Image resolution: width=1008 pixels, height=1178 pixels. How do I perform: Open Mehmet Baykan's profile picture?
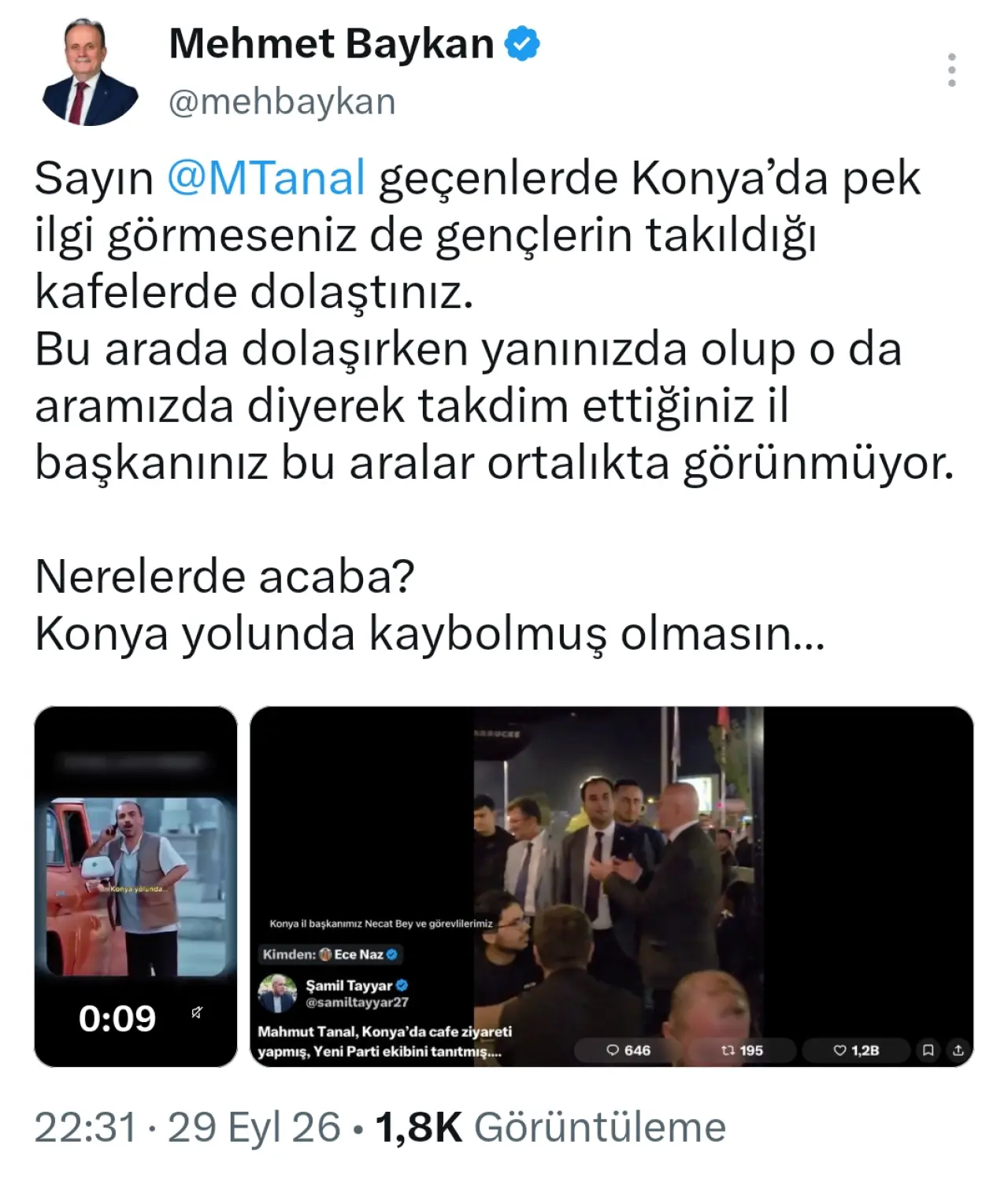coord(87,73)
